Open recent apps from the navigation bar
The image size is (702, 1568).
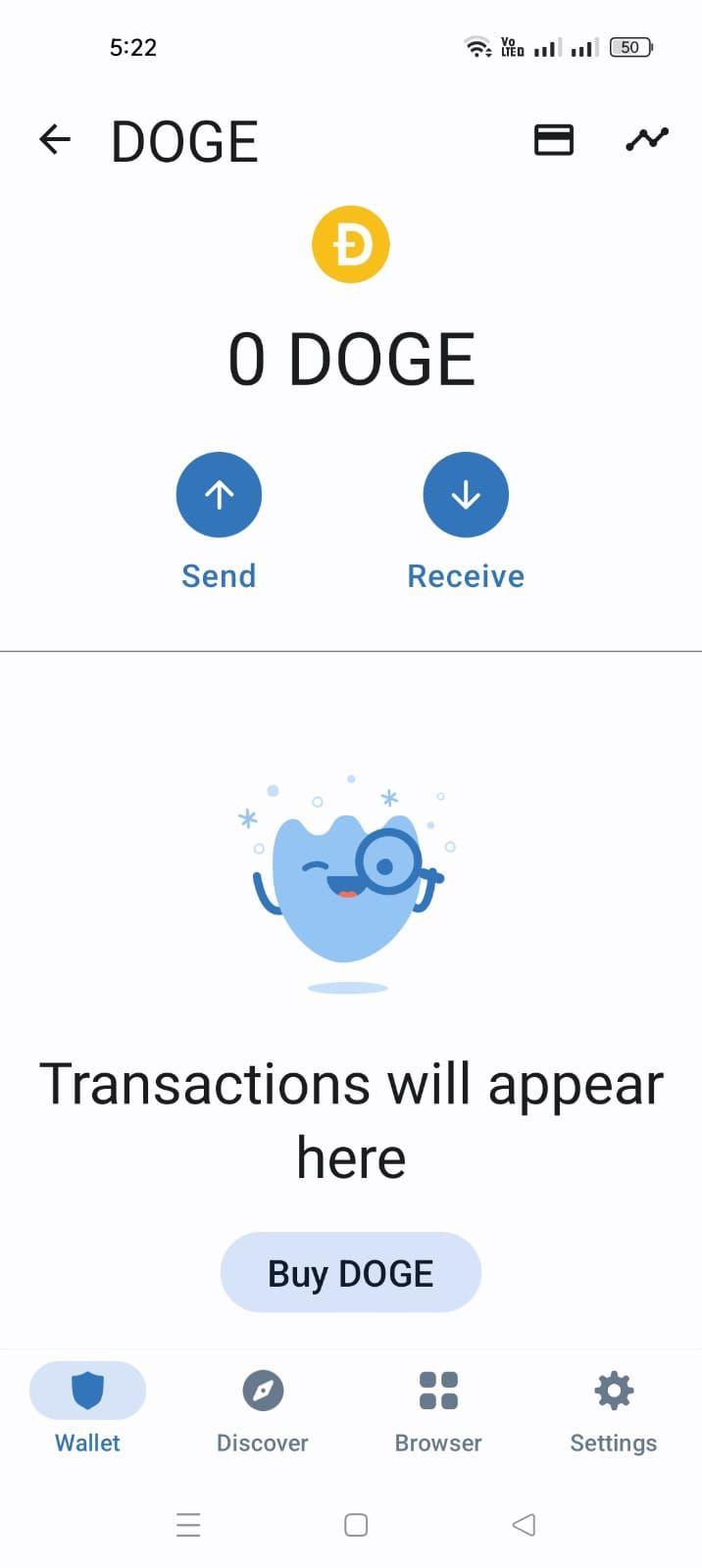pyautogui.click(x=188, y=1525)
